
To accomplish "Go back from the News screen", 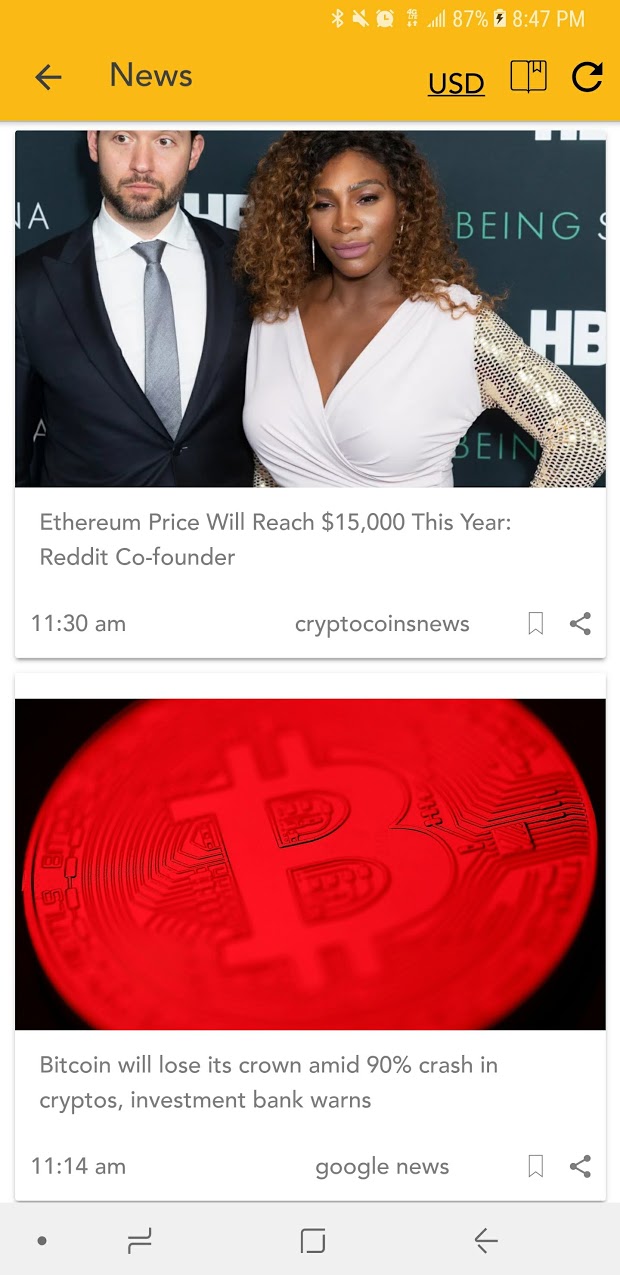I will click(48, 77).
